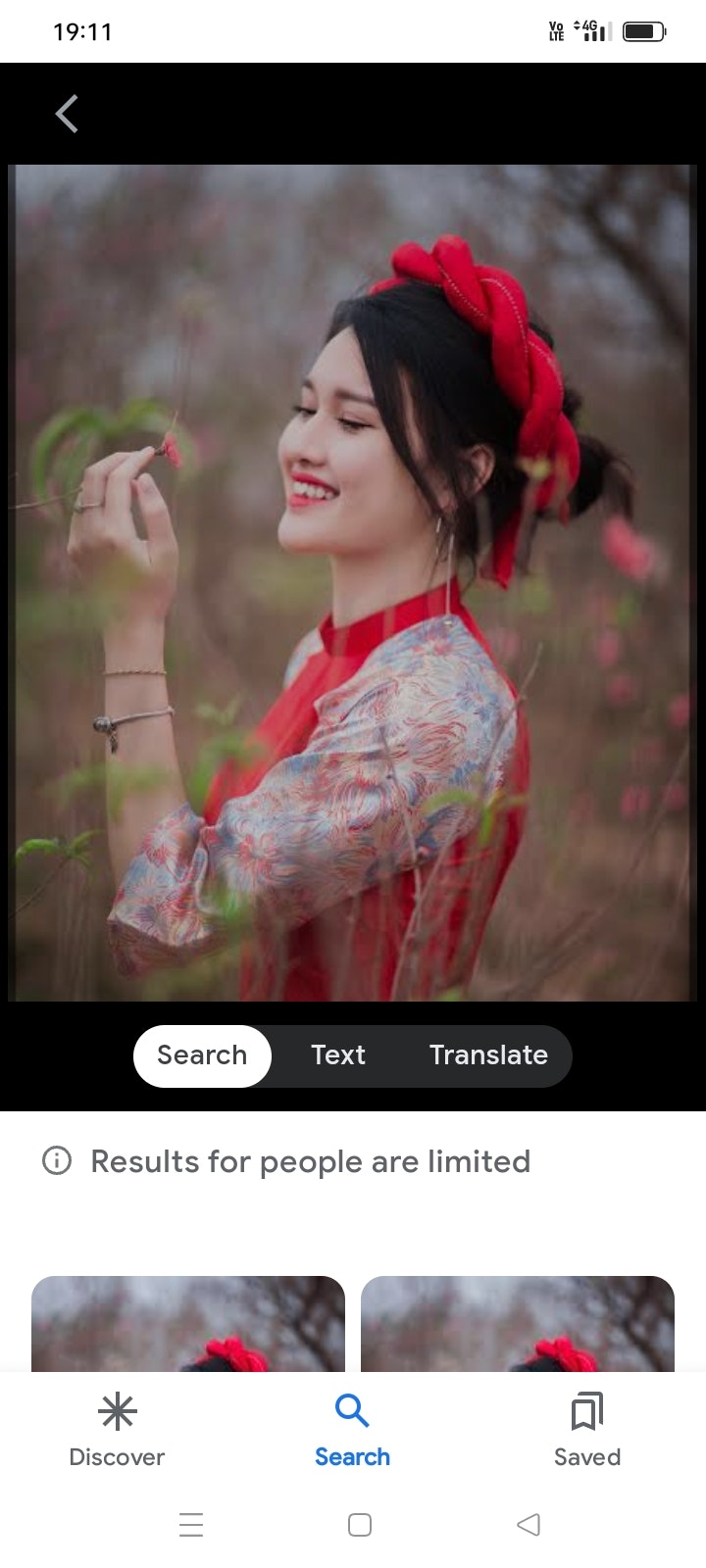Open the Discover tab

click(117, 1429)
